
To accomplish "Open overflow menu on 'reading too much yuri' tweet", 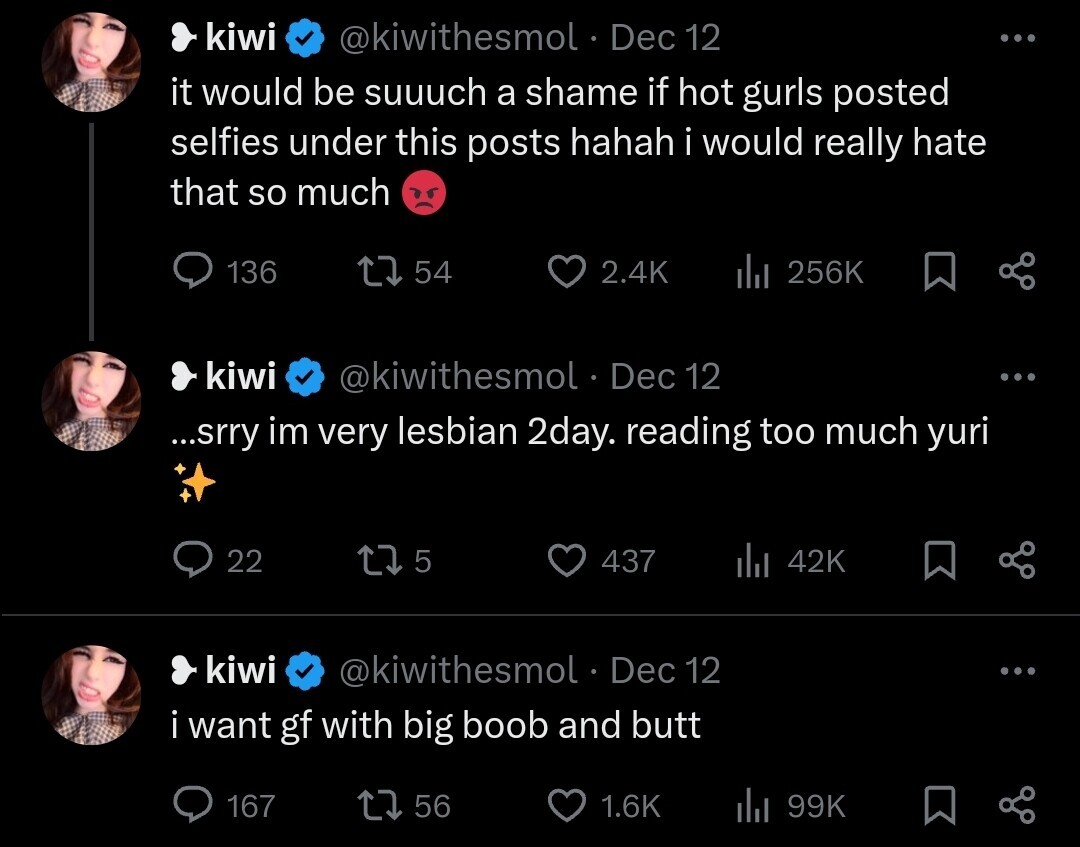I will tap(1019, 377).
